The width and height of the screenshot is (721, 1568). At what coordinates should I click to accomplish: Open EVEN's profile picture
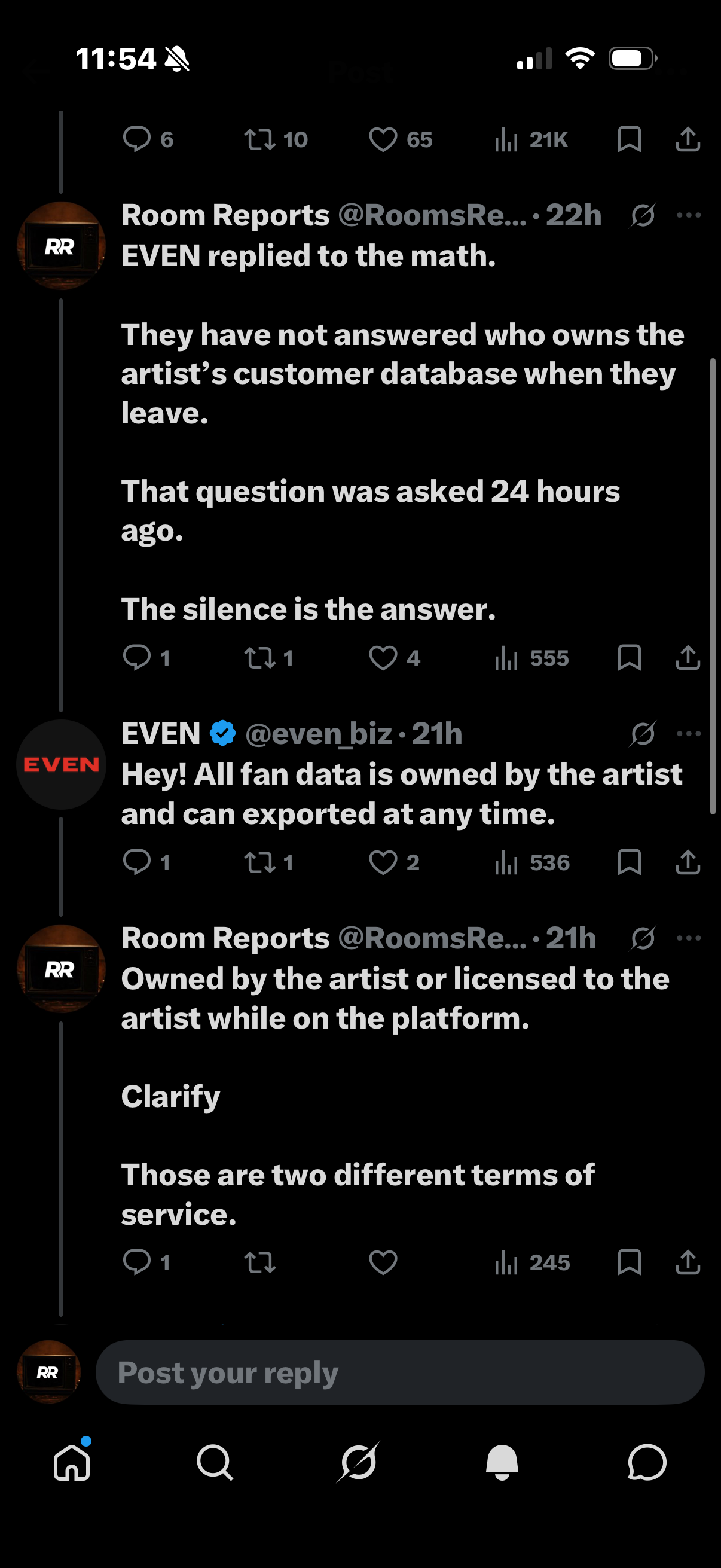[61, 764]
